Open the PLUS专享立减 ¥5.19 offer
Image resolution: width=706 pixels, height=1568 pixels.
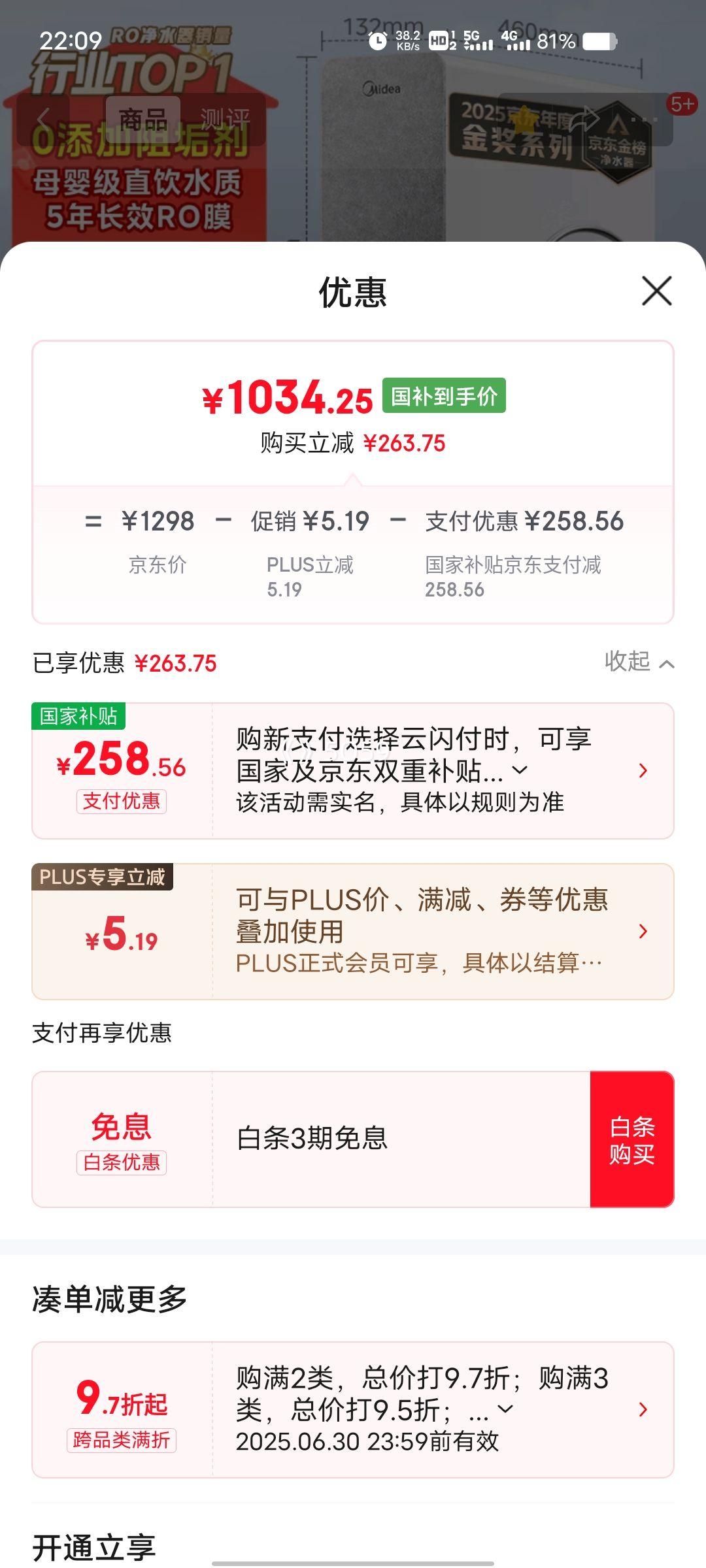coord(643,932)
